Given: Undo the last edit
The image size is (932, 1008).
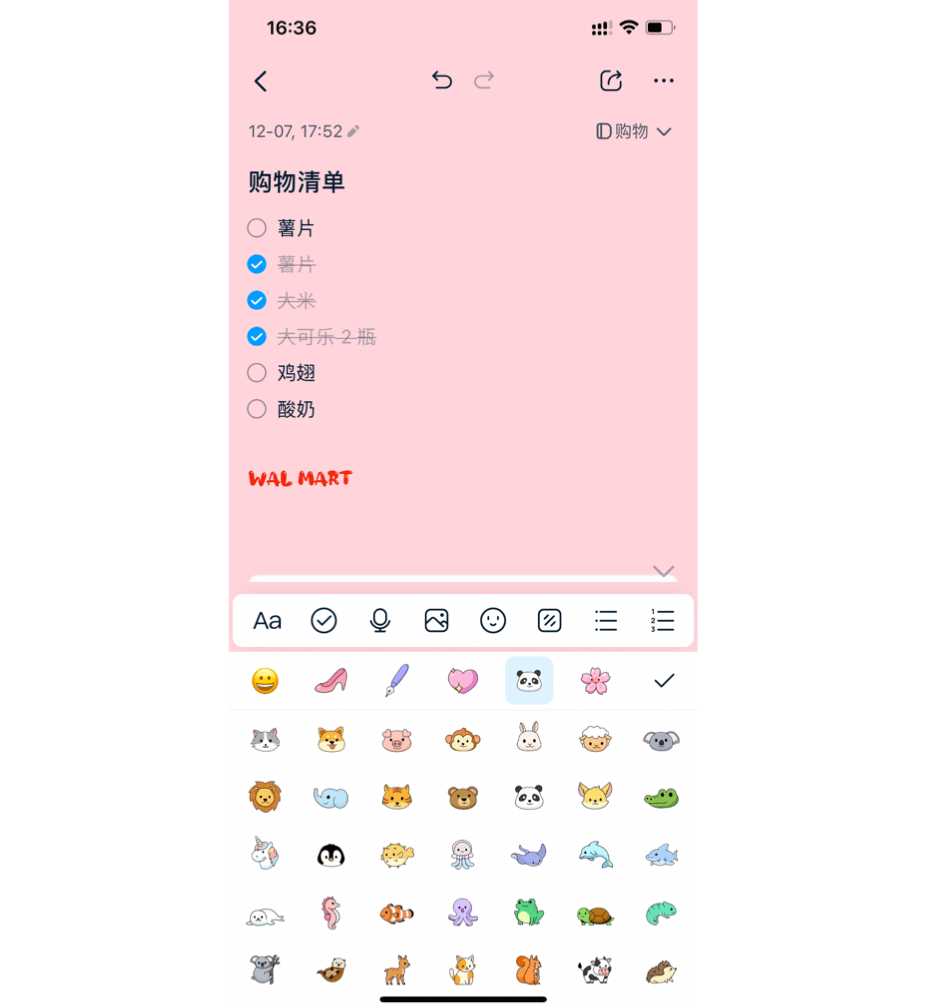Looking at the screenshot, I should (442, 81).
